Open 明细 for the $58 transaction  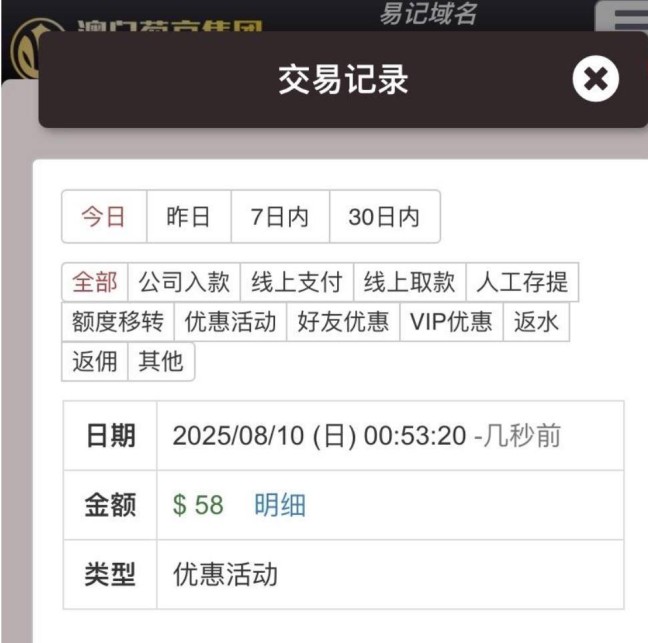point(279,505)
